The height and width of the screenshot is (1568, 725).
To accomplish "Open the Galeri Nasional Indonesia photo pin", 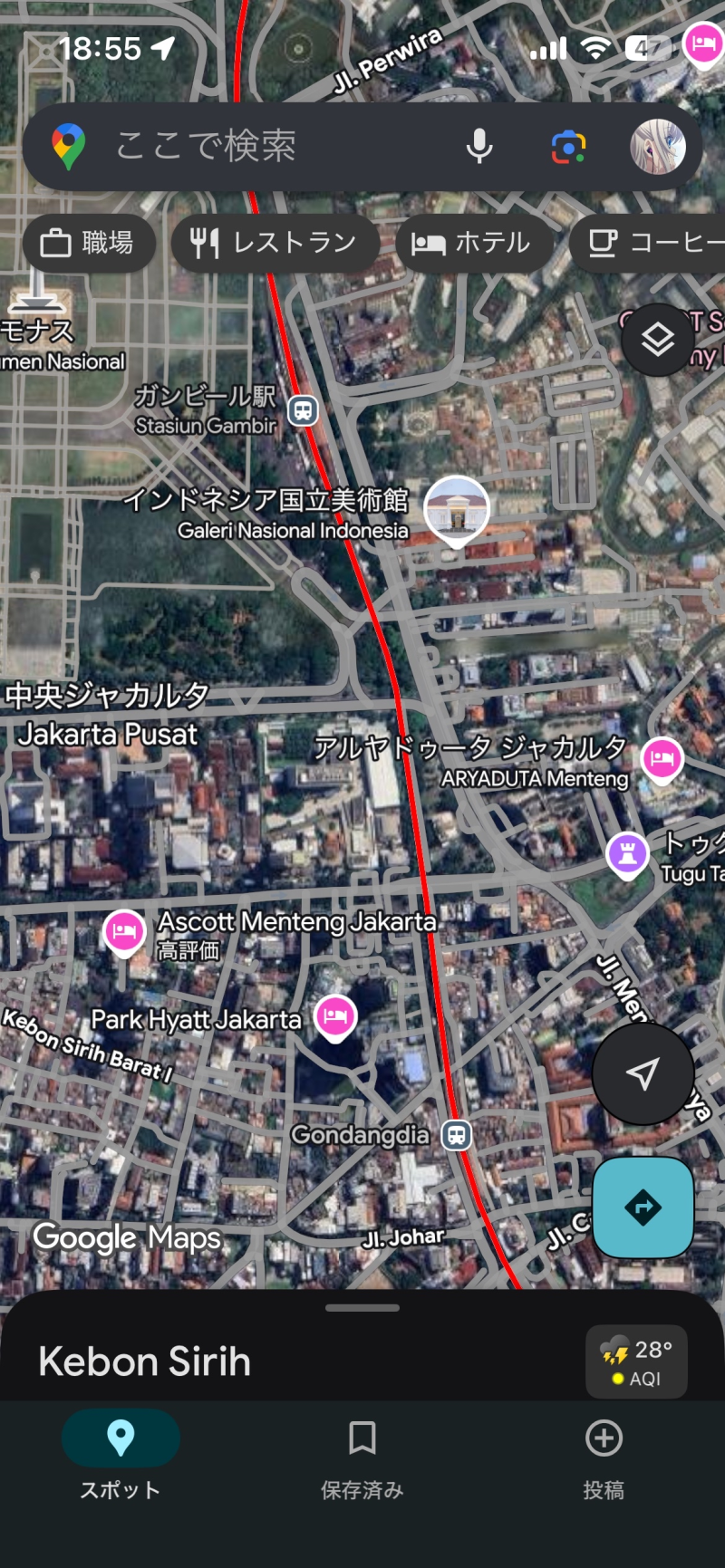I will pyautogui.click(x=457, y=510).
